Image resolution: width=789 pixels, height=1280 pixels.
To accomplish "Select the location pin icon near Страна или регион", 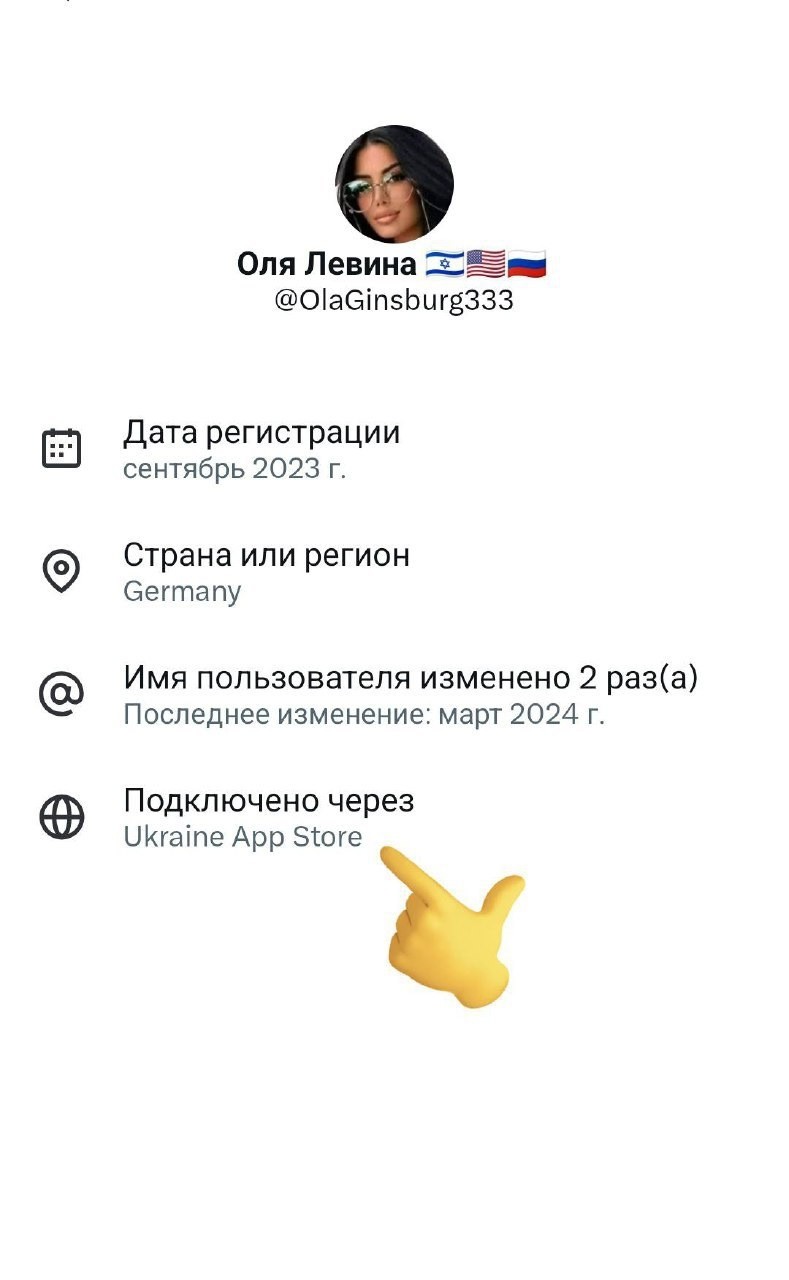I will 62,570.
